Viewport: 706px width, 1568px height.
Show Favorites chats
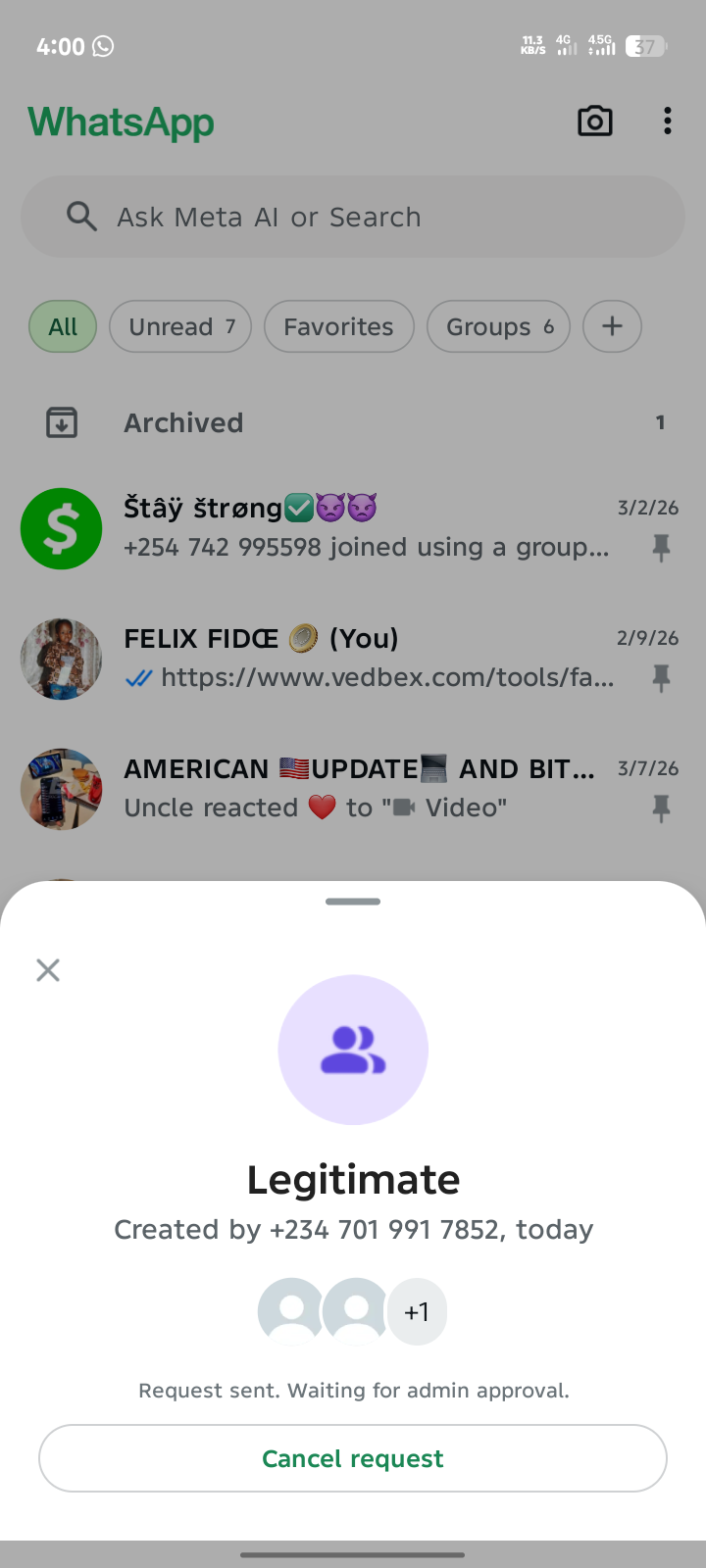pos(338,326)
